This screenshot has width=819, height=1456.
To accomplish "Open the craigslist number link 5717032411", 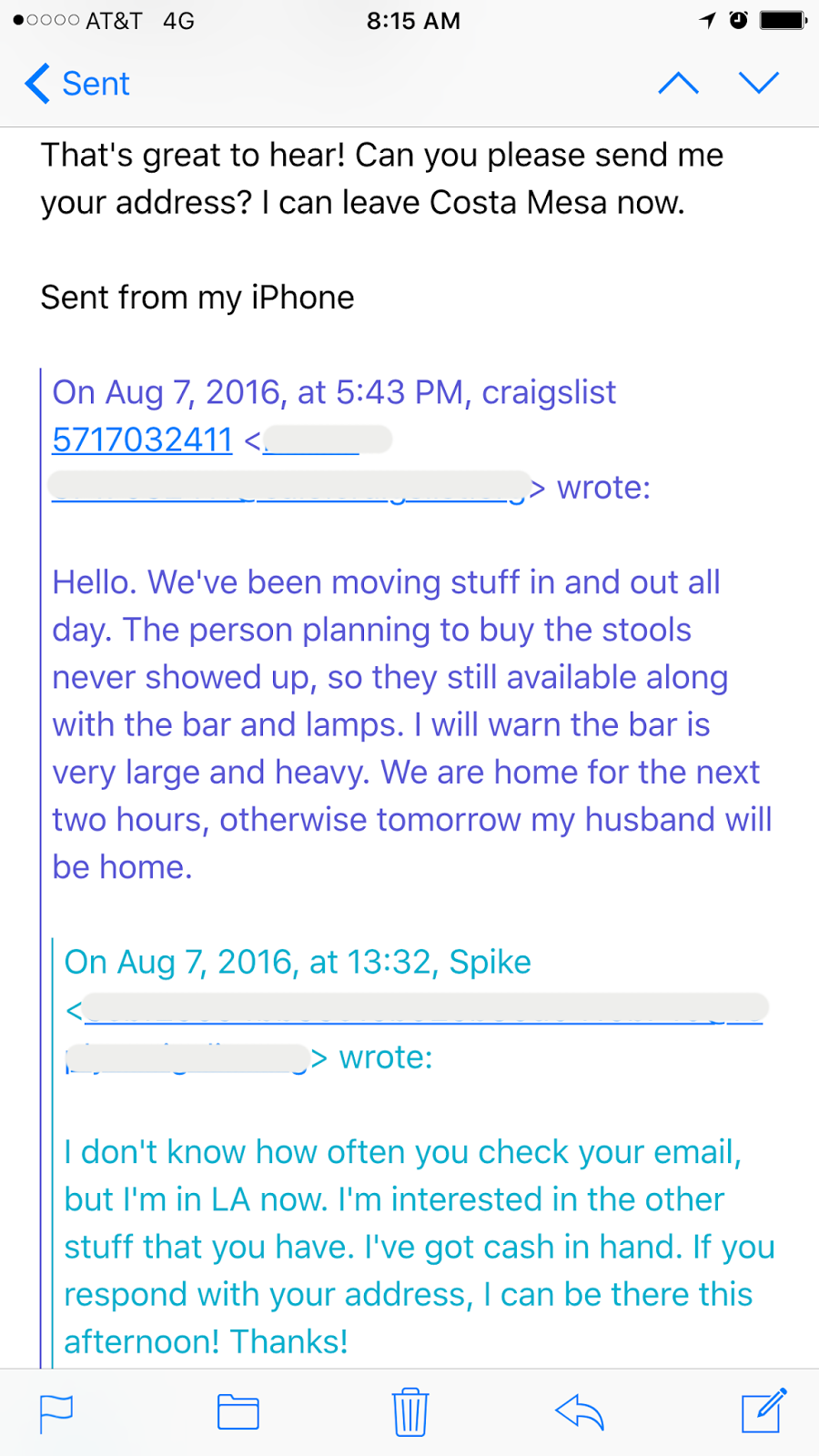I will [x=143, y=440].
